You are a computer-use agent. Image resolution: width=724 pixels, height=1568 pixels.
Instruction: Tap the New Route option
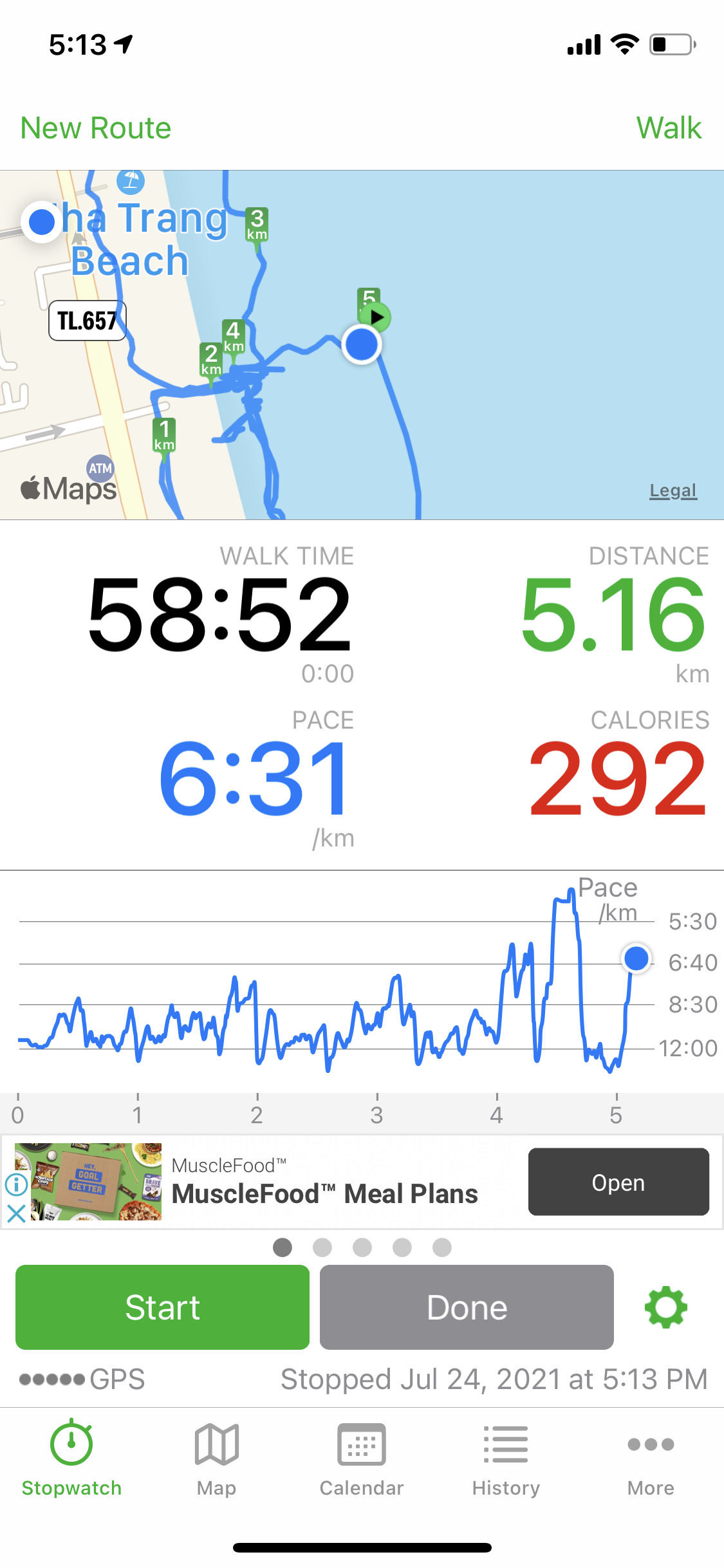coord(96,128)
